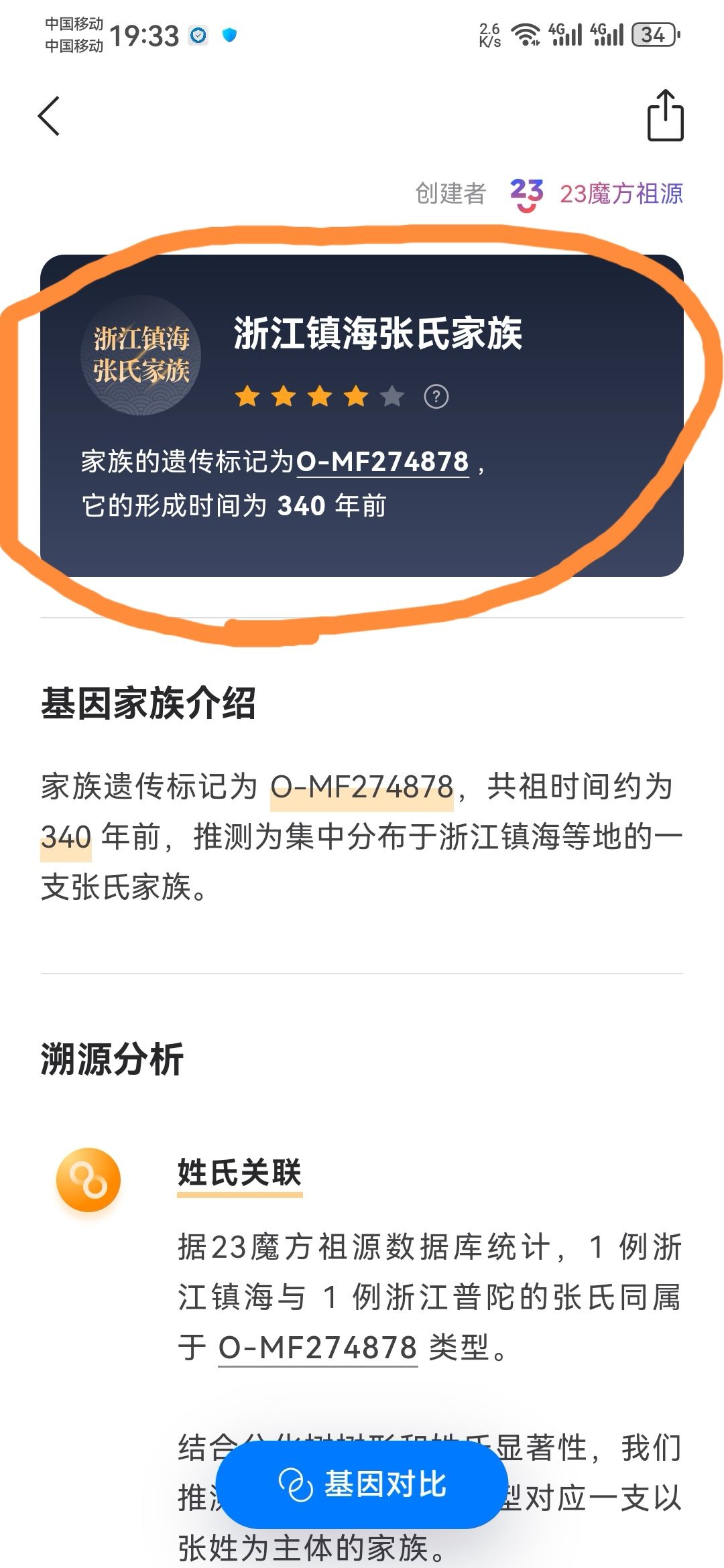Open O-MF274878 link in the dark card
This screenshot has width=724, height=1568.
(x=382, y=462)
